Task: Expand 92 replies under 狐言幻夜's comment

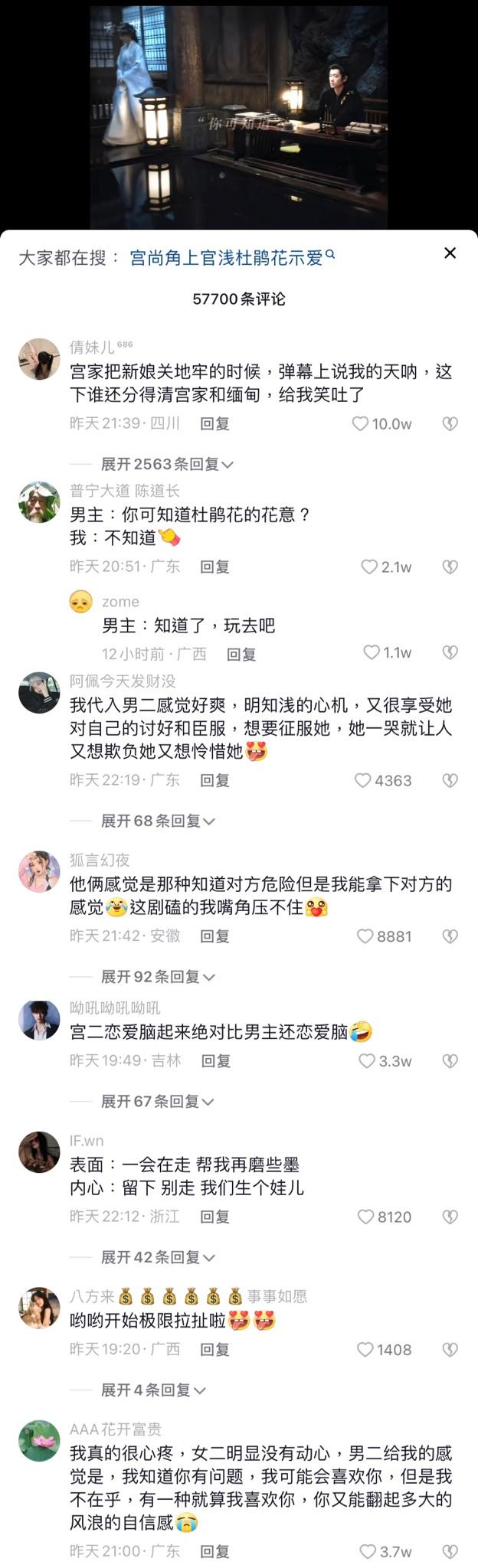Action: click(x=158, y=976)
